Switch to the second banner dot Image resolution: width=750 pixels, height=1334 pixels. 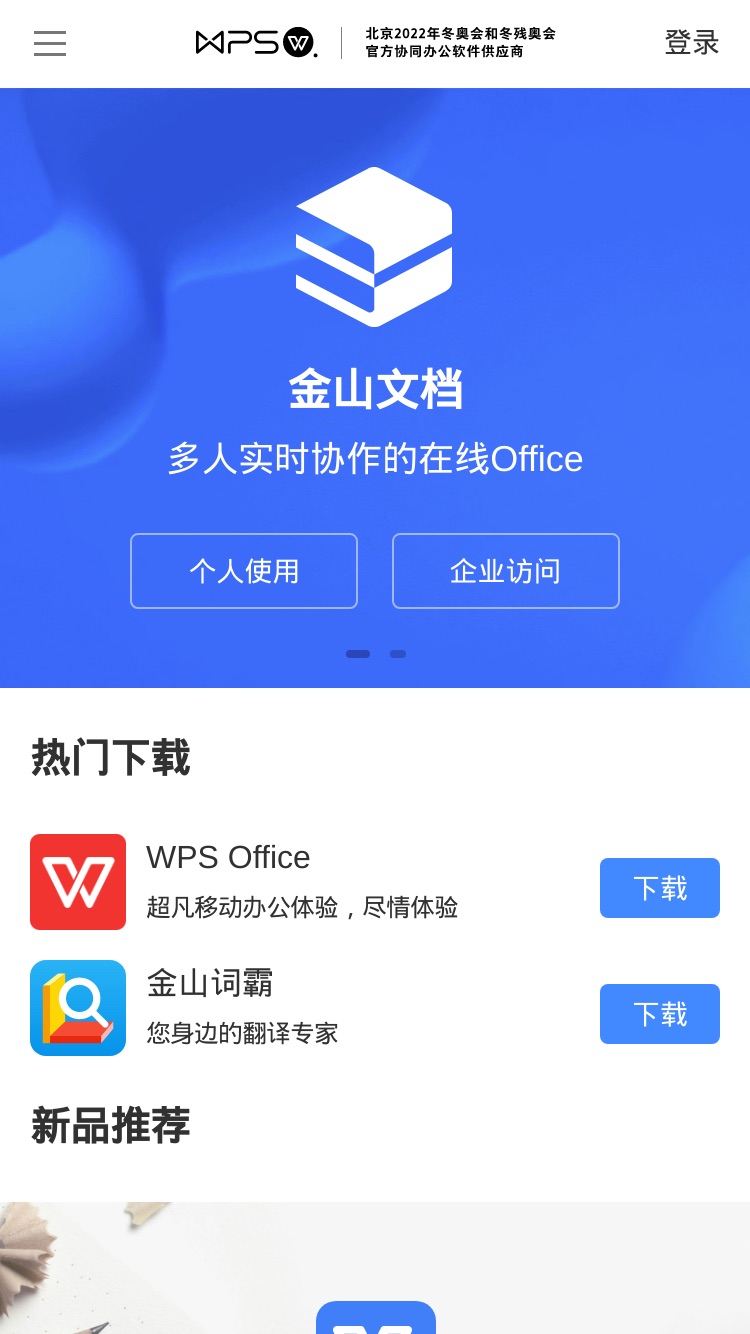pos(398,654)
